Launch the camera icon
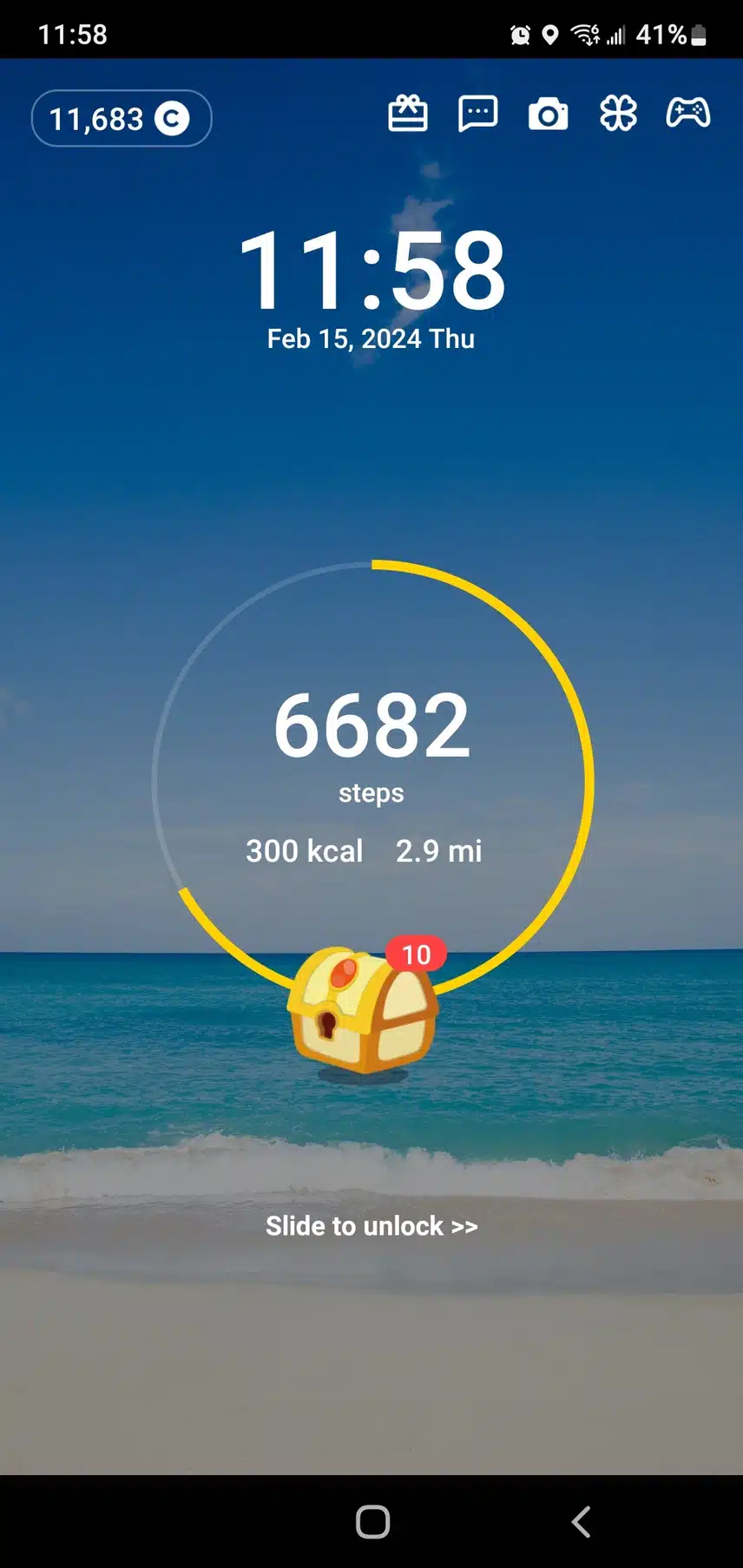 [x=549, y=114]
